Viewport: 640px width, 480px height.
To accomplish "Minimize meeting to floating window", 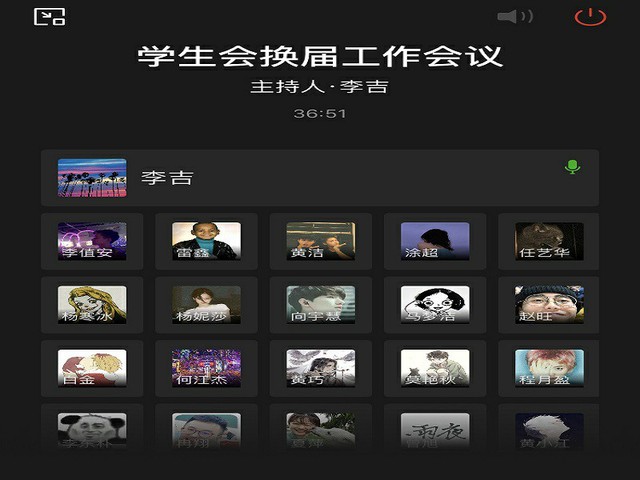I will [x=49, y=16].
